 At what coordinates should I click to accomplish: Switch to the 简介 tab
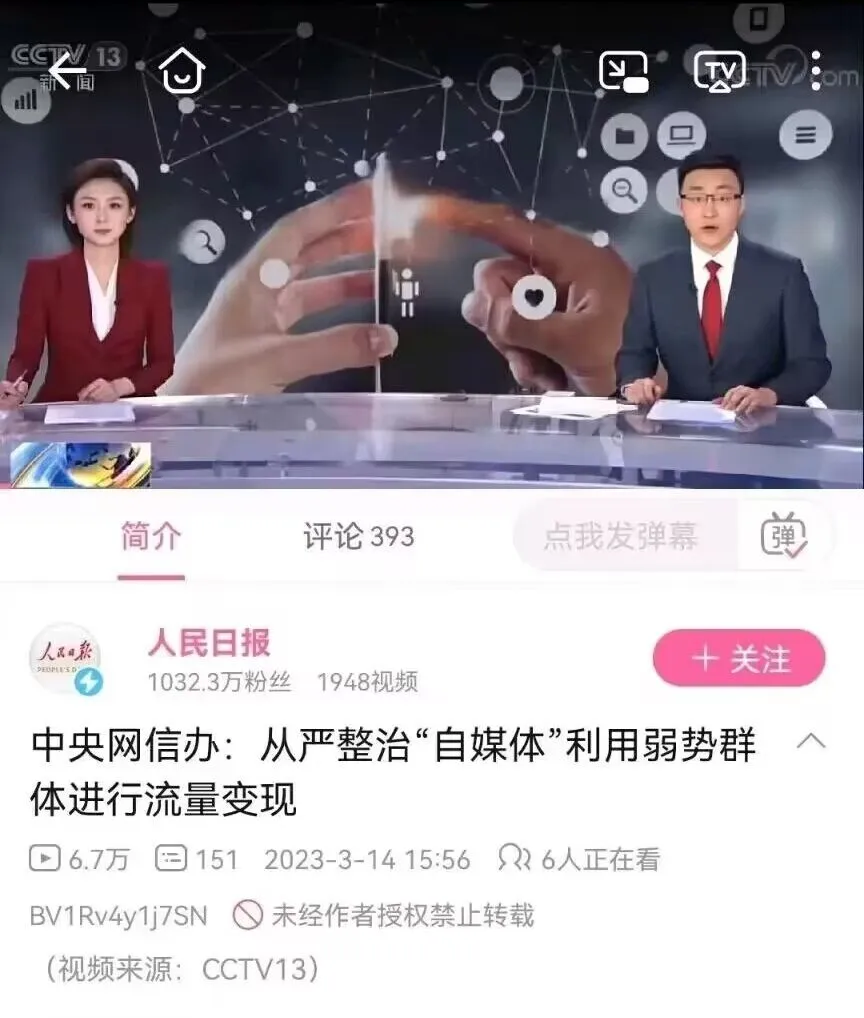(x=151, y=537)
